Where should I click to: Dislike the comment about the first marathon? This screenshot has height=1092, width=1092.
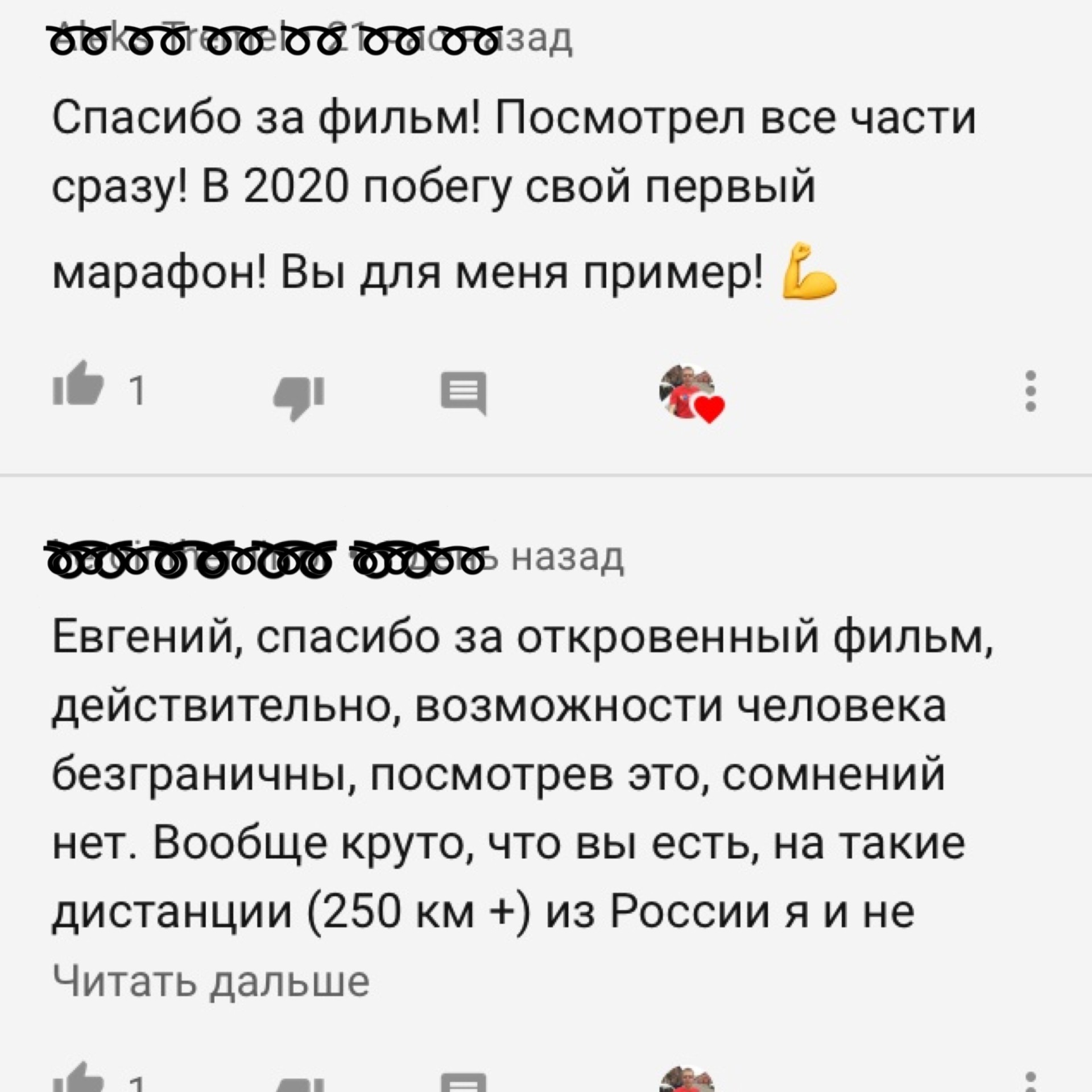coord(299,396)
